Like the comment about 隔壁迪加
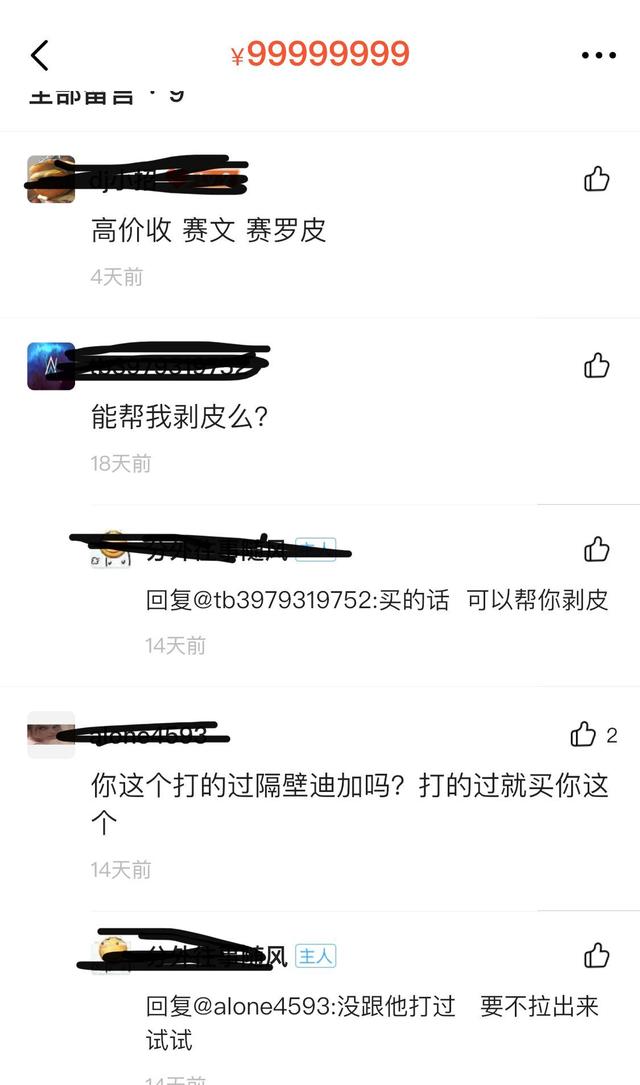 tap(583, 734)
